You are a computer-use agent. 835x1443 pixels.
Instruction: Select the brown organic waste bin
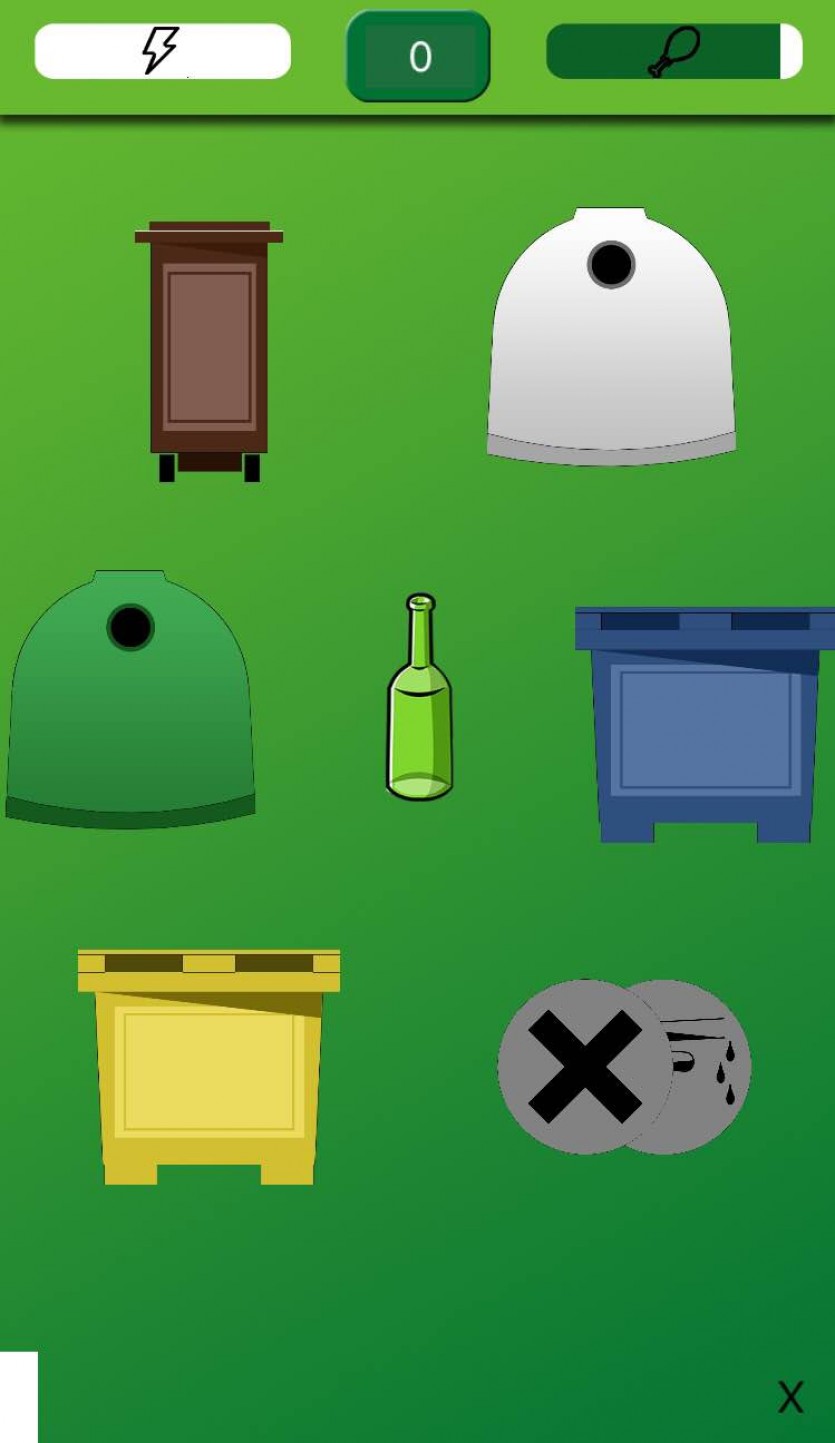tap(209, 350)
